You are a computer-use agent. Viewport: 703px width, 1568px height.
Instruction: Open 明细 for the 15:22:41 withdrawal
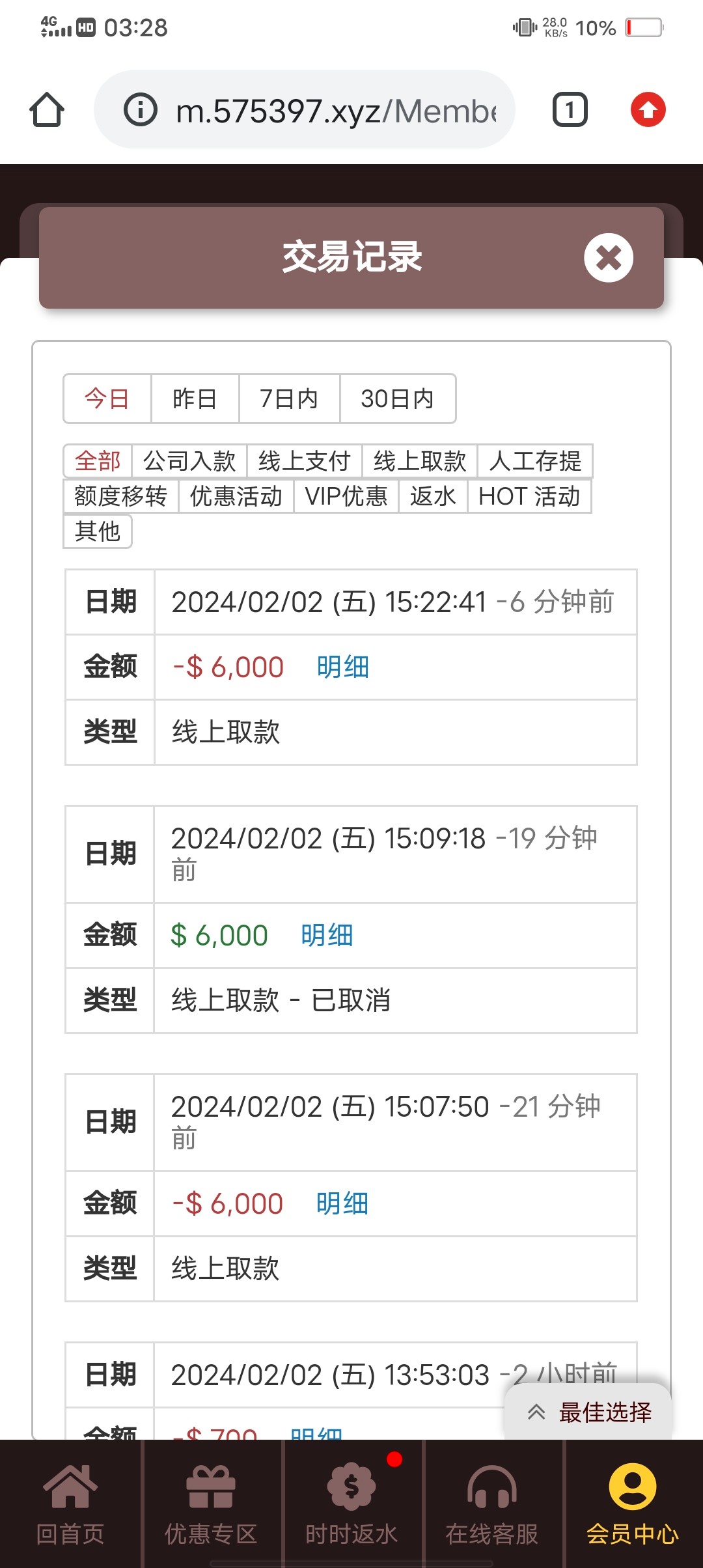pos(343,667)
